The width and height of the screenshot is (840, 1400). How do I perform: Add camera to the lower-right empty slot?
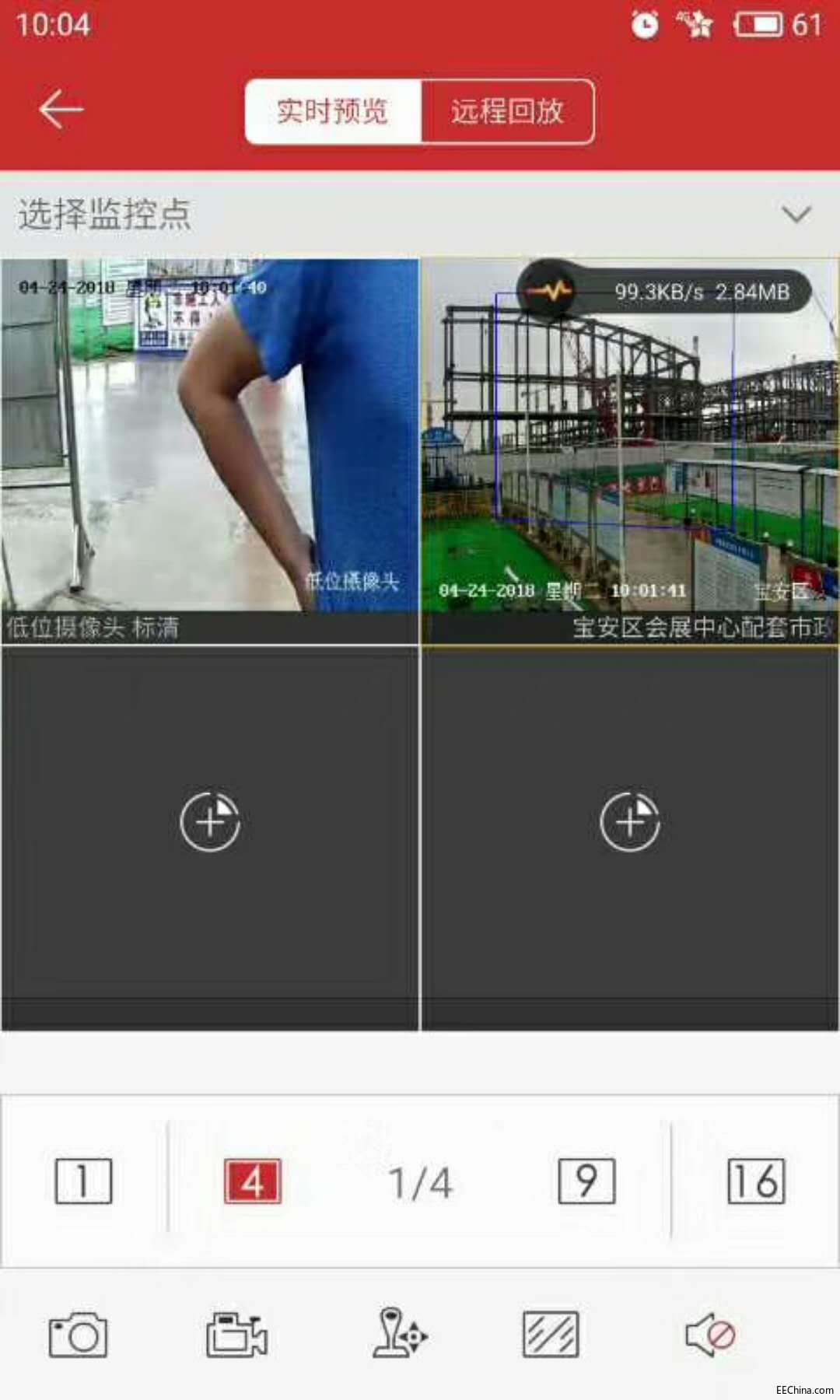pos(630,821)
